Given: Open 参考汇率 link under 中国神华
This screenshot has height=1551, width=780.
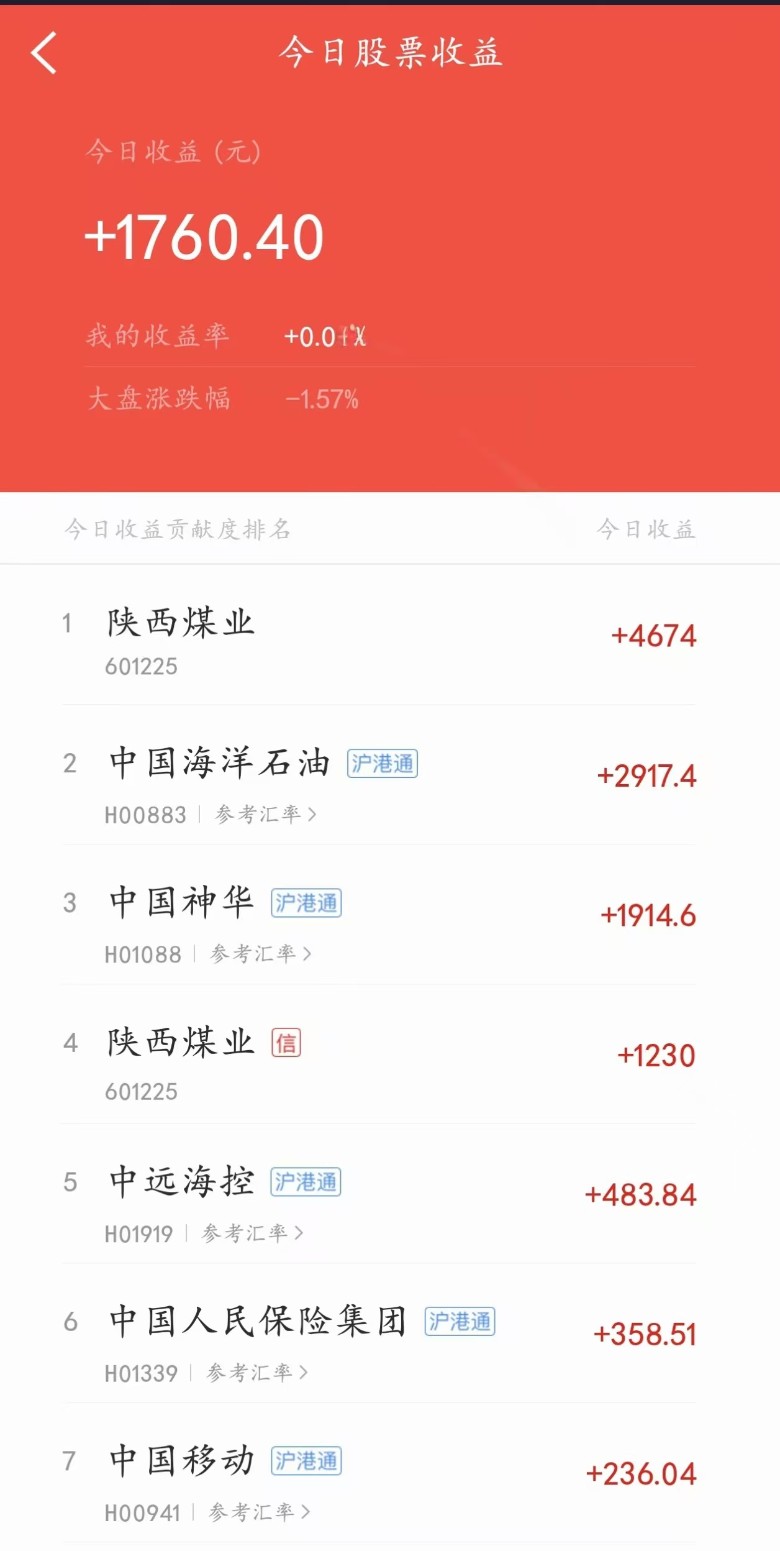Looking at the screenshot, I should (x=260, y=955).
